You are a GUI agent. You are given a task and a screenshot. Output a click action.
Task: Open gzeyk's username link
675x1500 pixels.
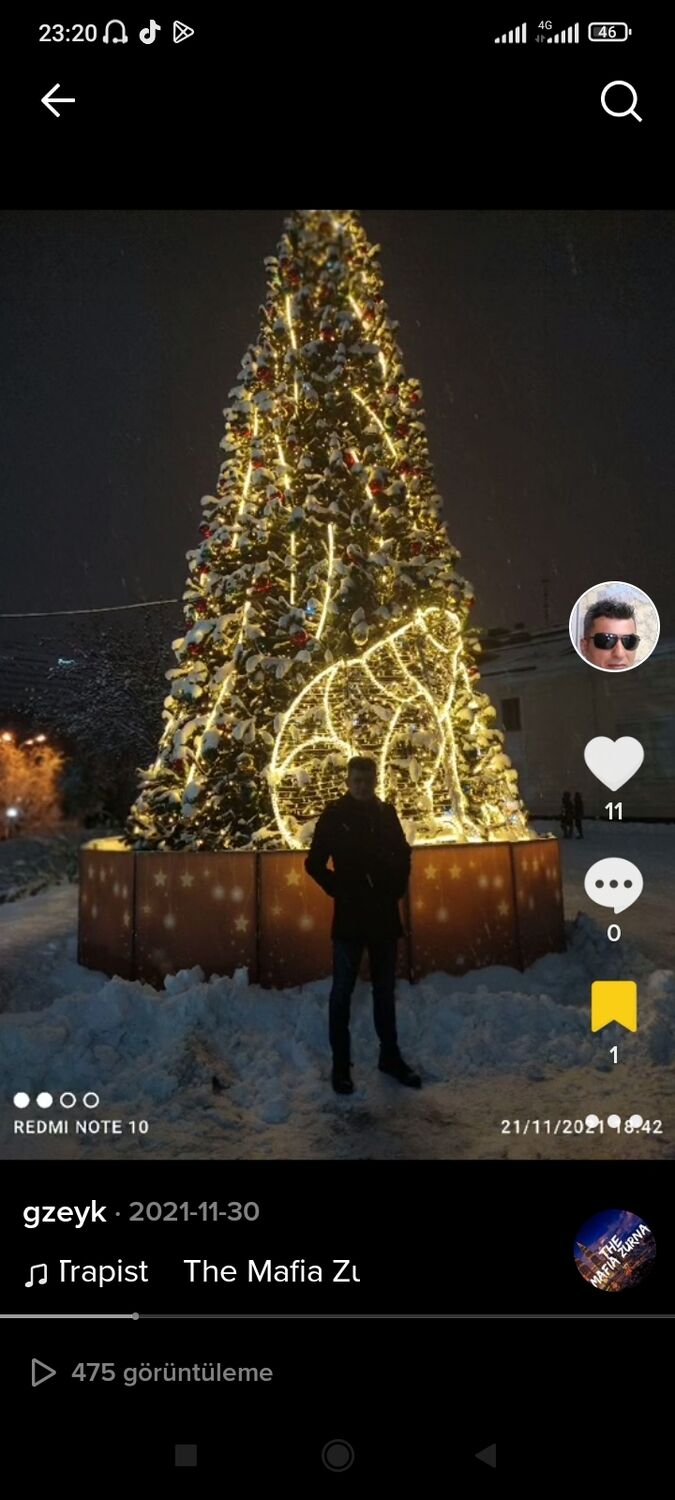pyautogui.click(x=64, y=1212)
